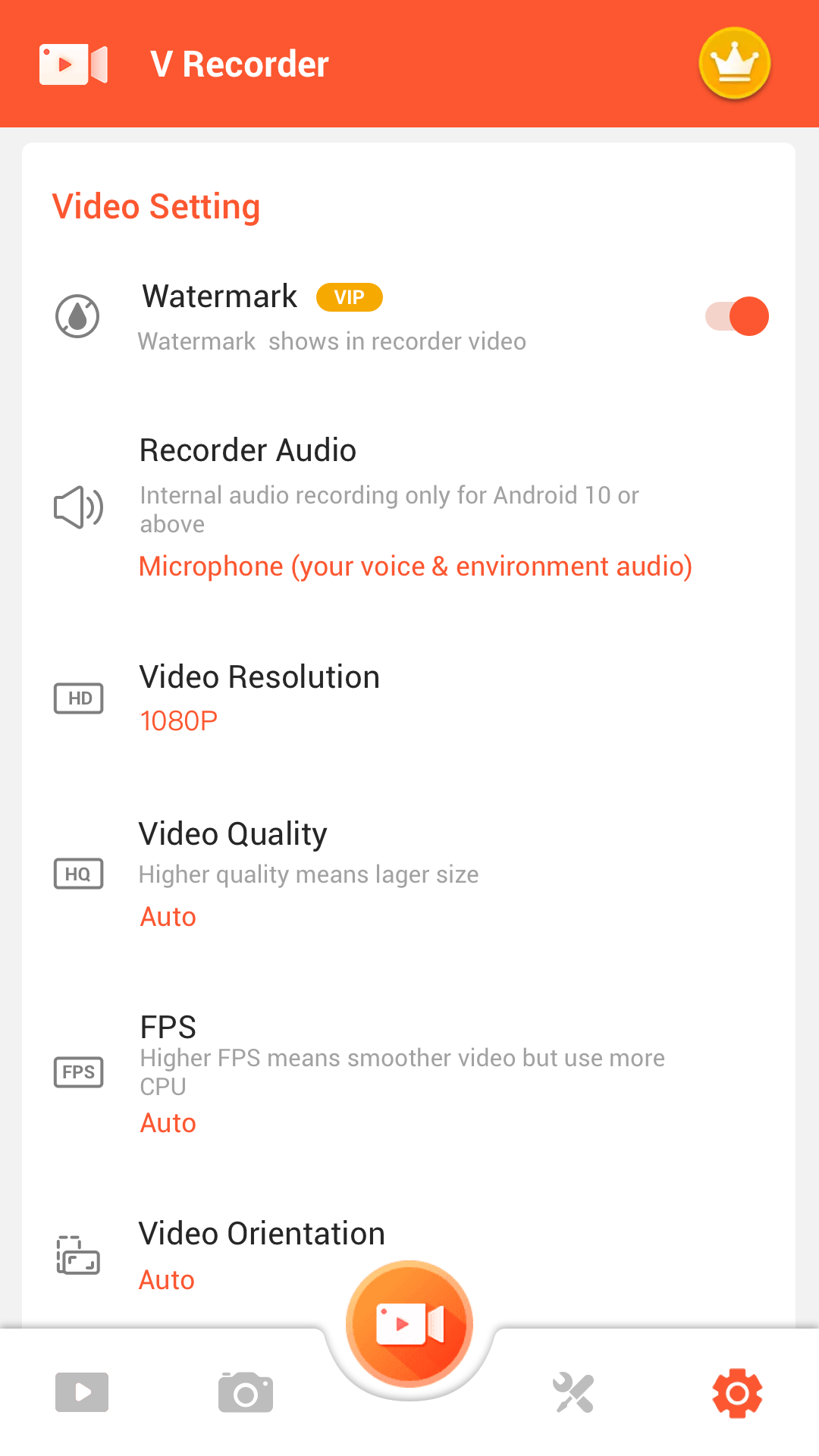The image size is (819, 1456).
Task: Open the screenshot camera tab
Action: click(x=245, y=1392)
